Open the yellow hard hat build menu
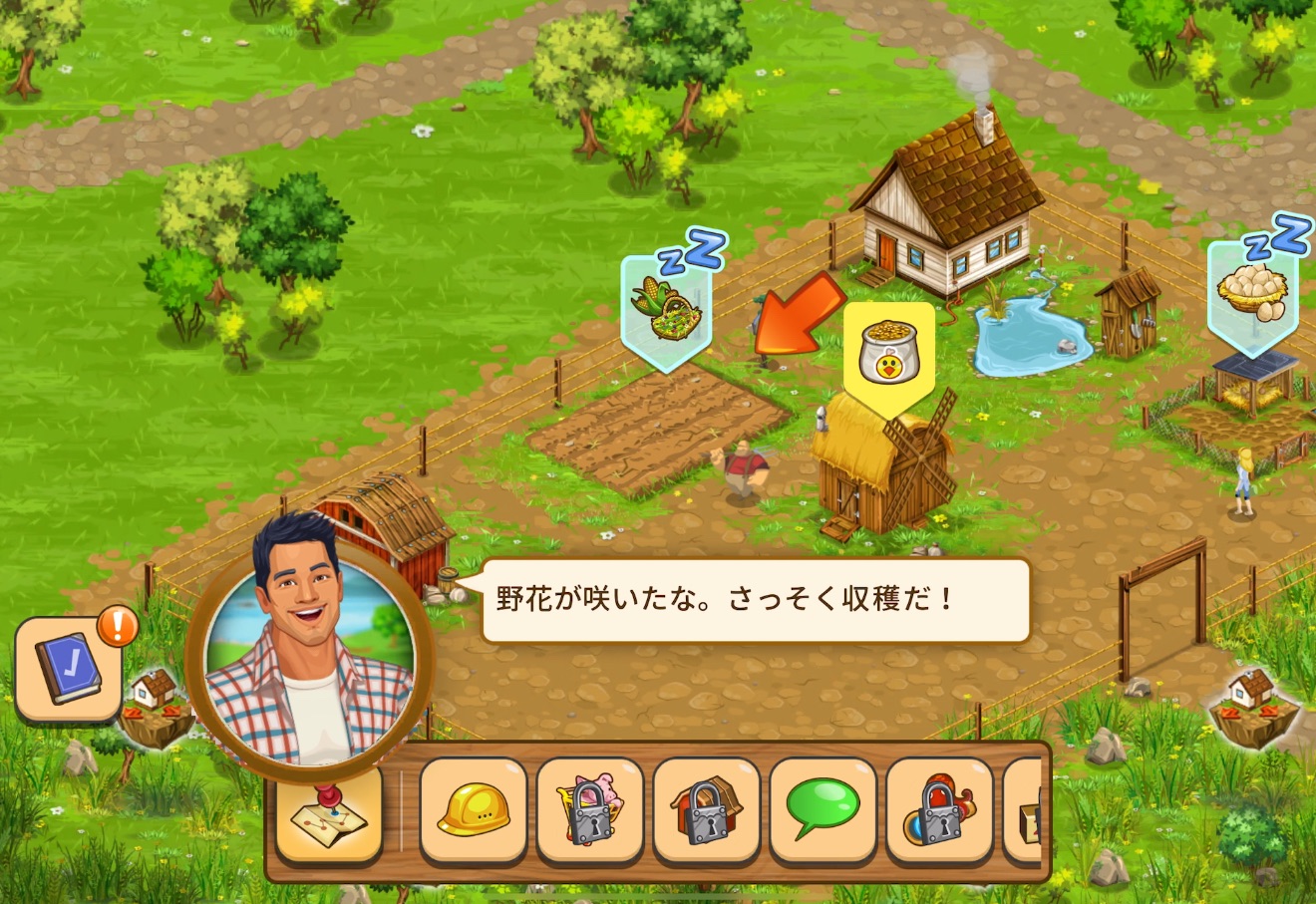 474,809
